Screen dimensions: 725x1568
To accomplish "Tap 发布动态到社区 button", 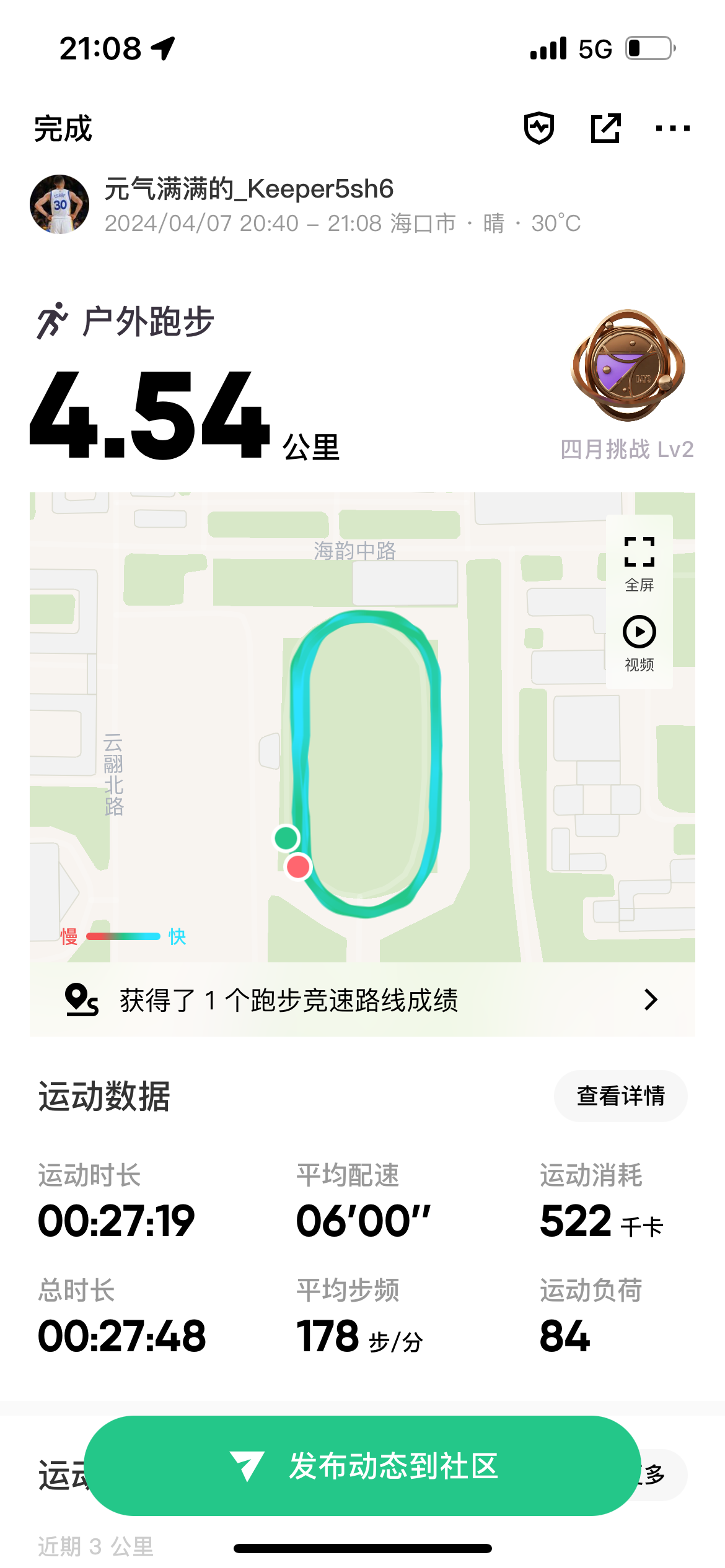I will tap(362, 1465).
